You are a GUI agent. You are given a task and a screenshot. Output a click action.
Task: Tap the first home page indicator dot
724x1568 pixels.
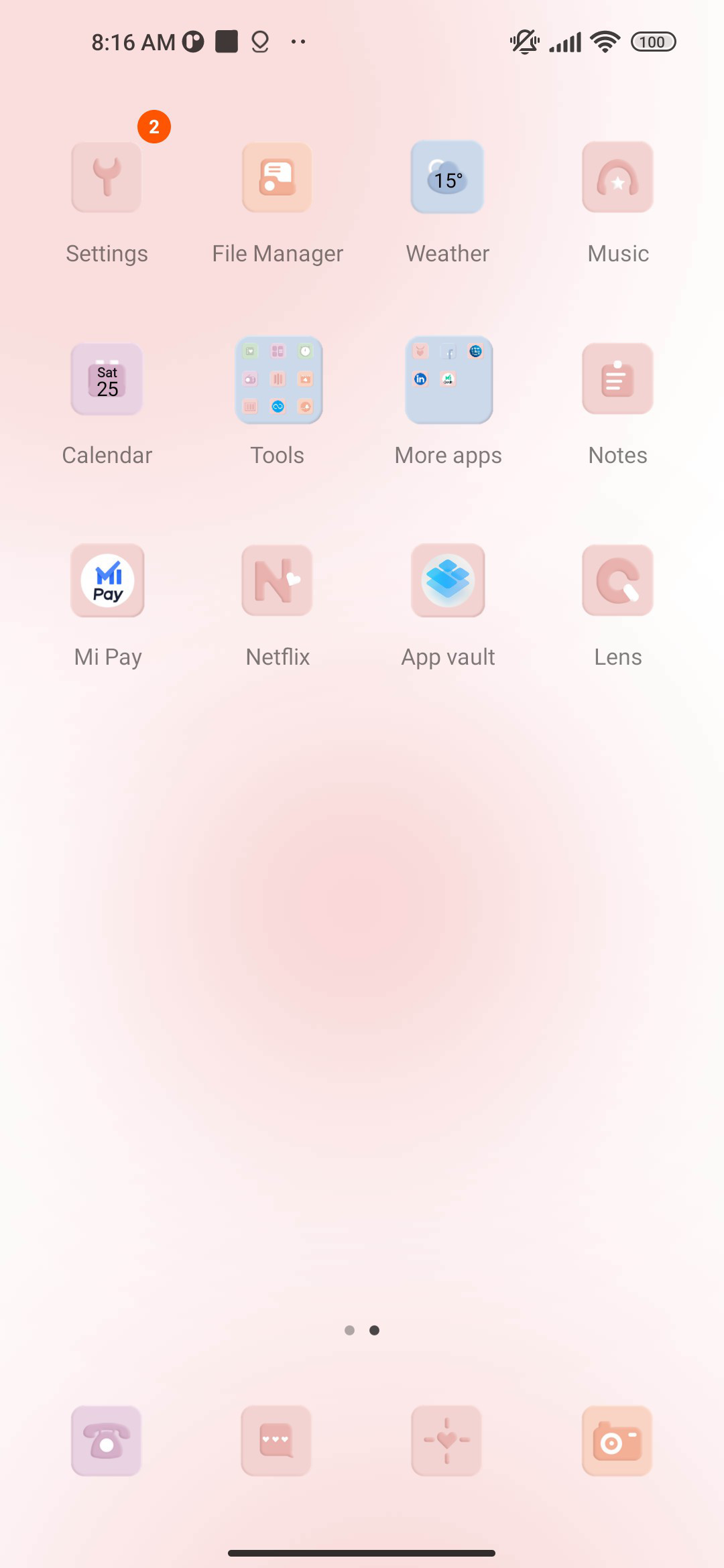tap(349, 1330)
